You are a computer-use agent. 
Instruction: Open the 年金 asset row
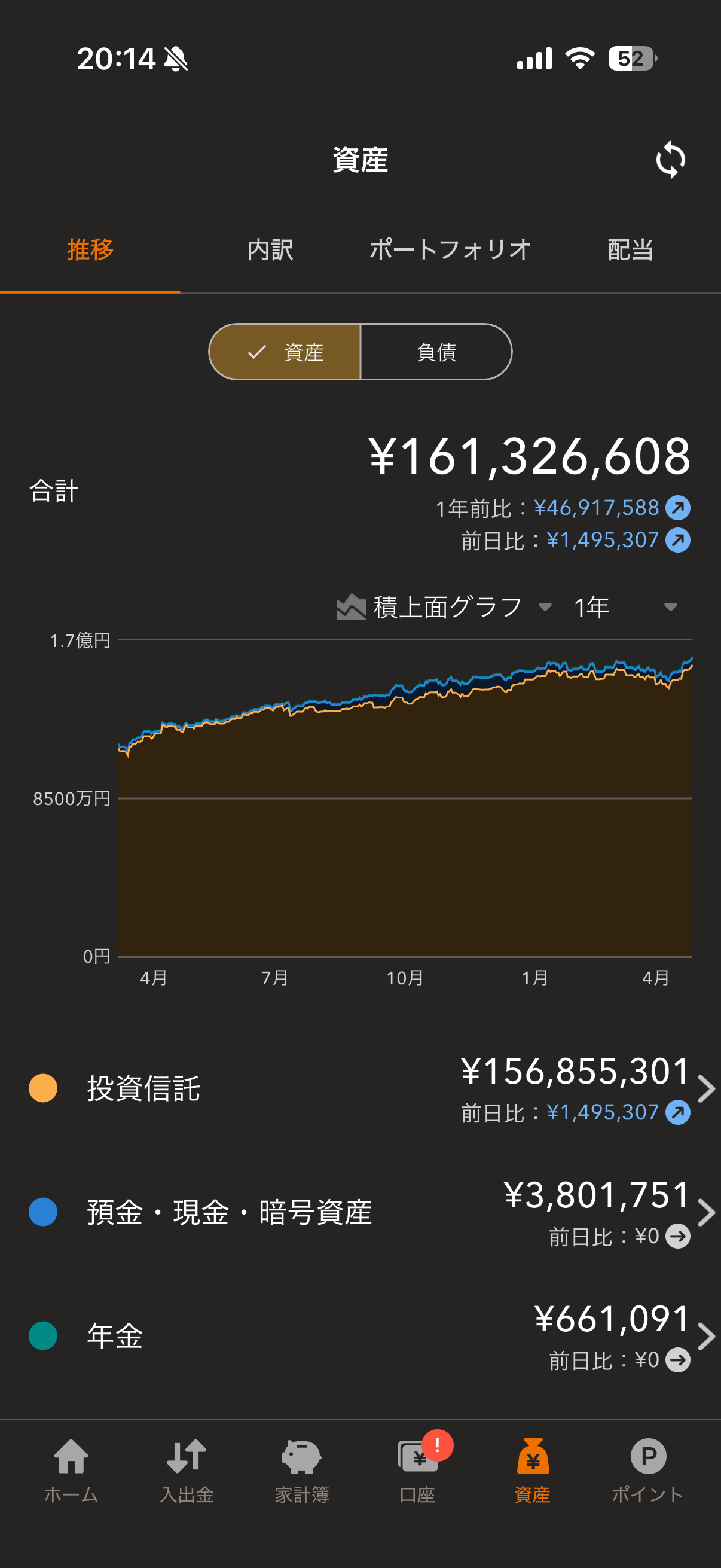[360, 1336]
